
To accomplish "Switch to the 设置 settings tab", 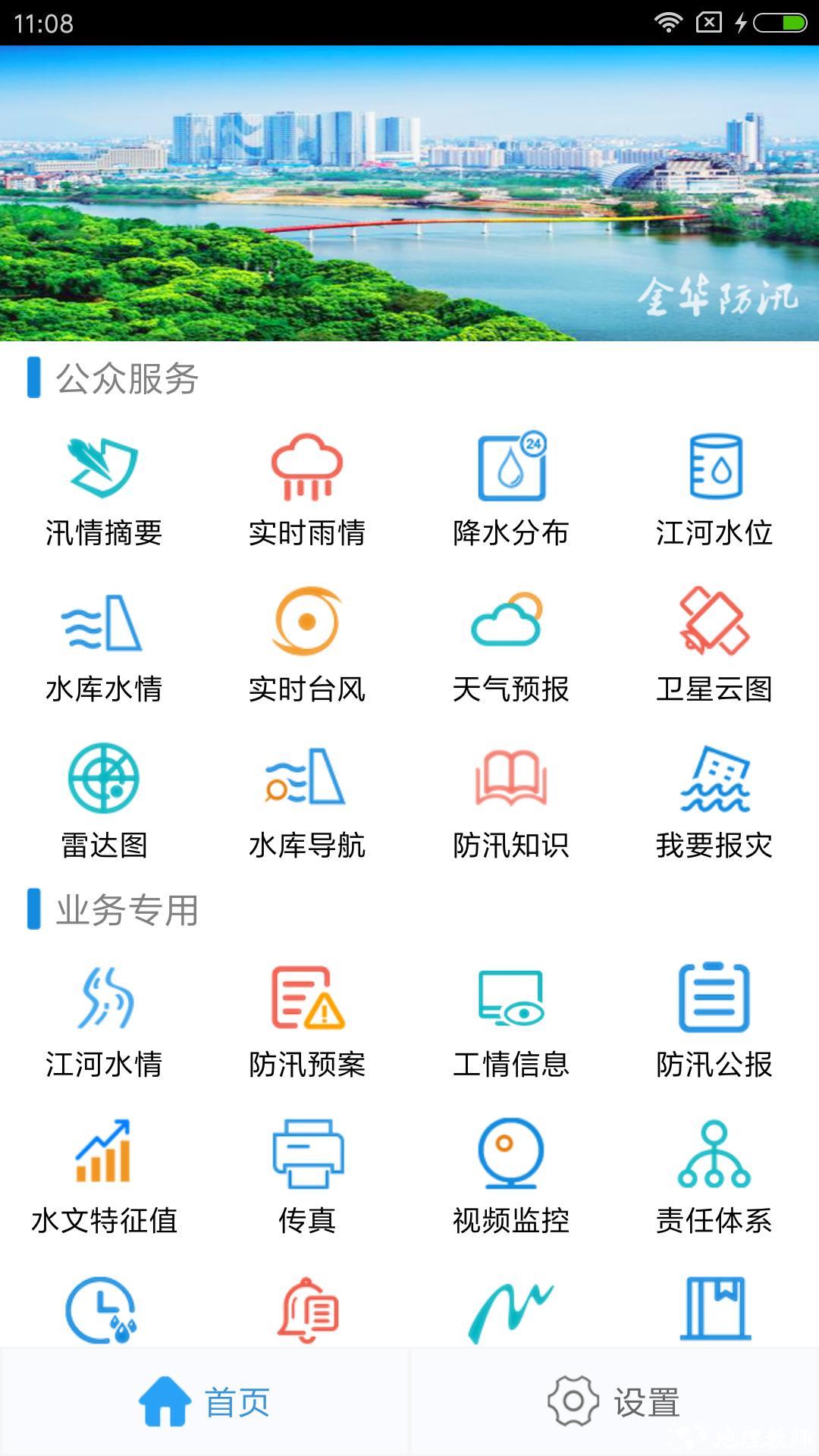I will [614, 1402].
